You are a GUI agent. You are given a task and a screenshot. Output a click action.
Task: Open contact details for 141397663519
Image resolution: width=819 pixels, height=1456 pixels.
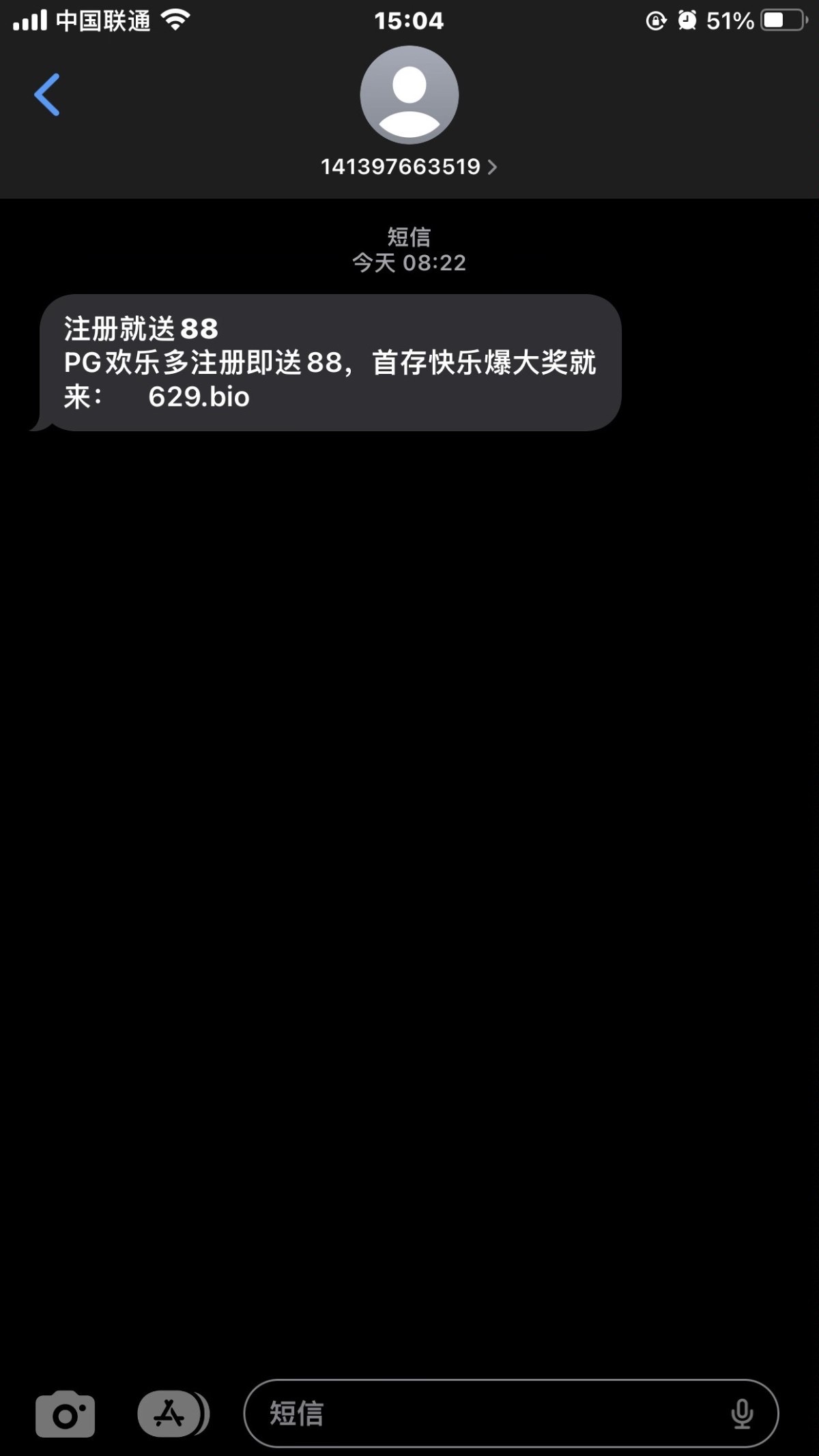tap(408, 166)
